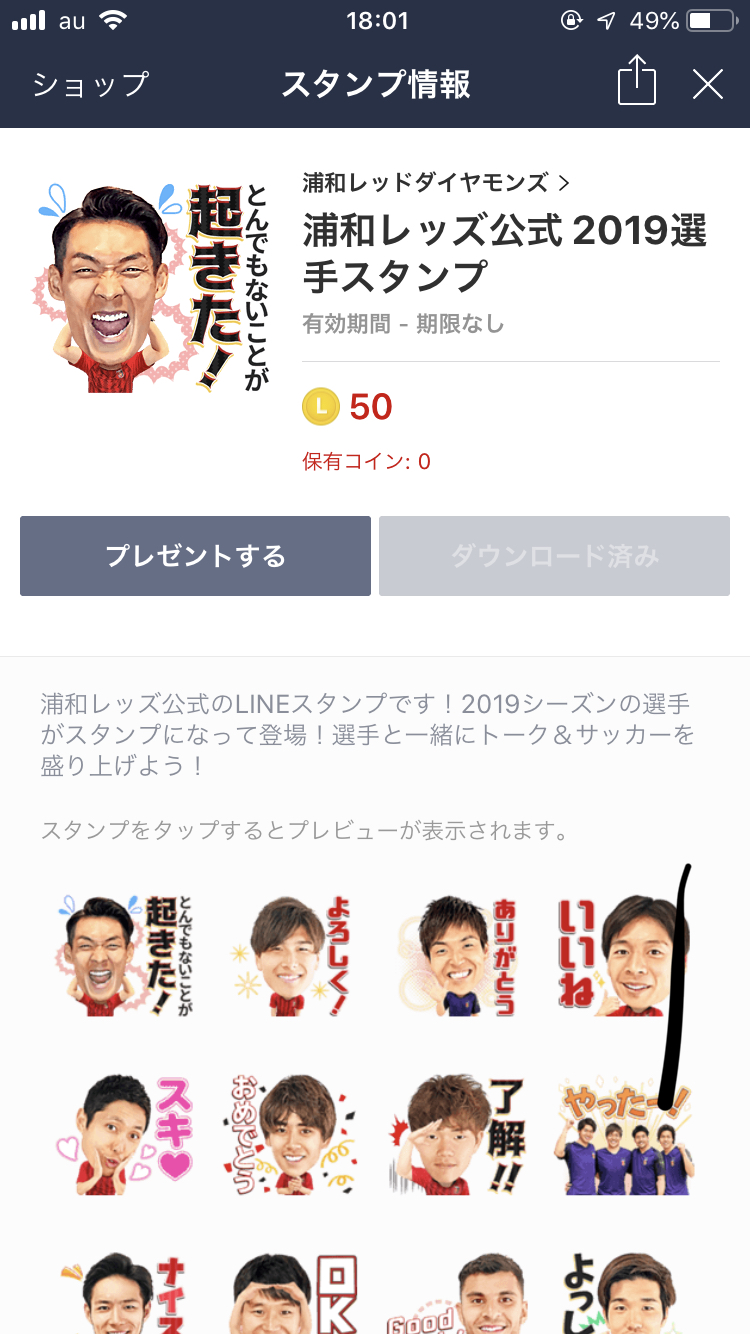Preview the おめでとう sticker
Image resolution: width=750 pixels, height=1334 pixels.
(x=291, y=1135)
